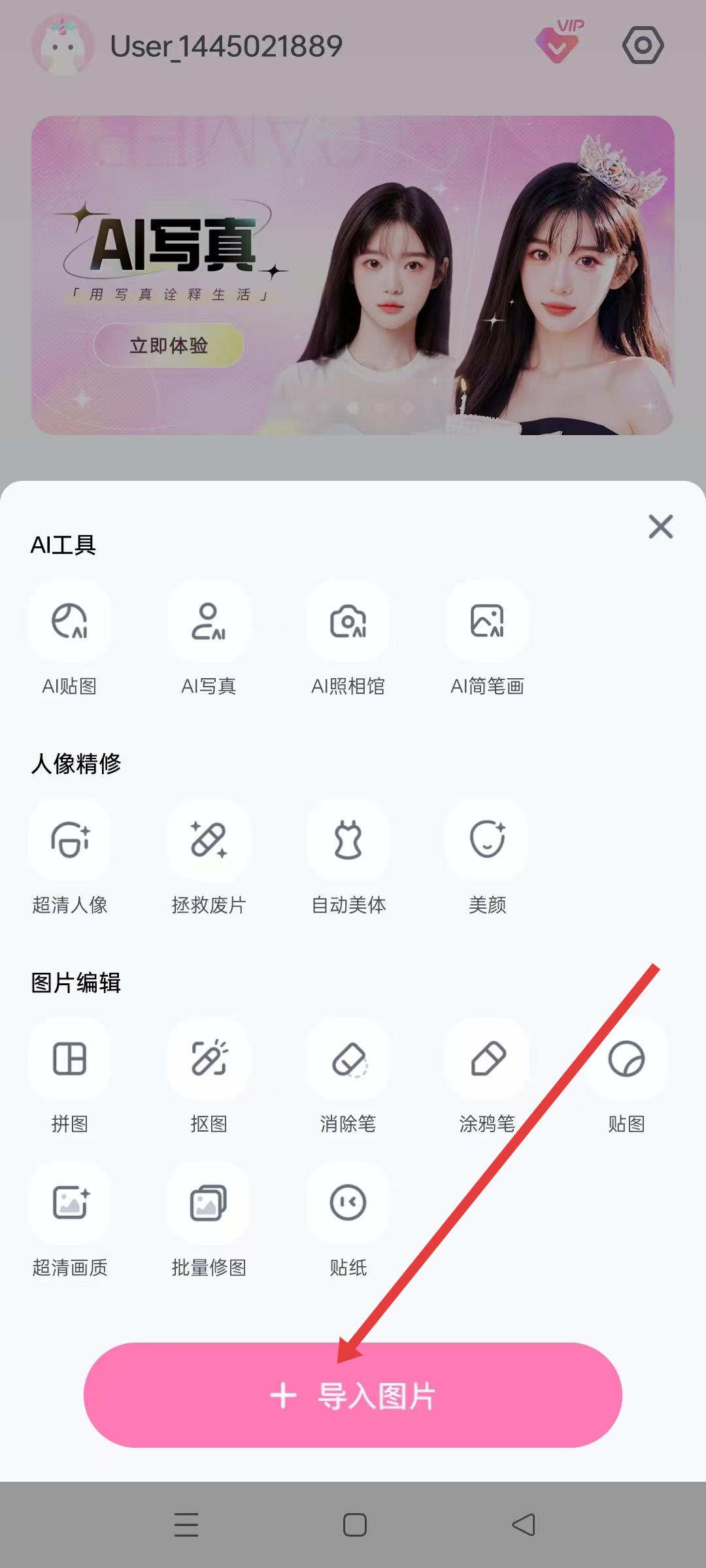The width and height of the screenshot is (706, 1568).
Task: Open the AI写真 tool
Action: pyautogui.click(x=209, y=621)
